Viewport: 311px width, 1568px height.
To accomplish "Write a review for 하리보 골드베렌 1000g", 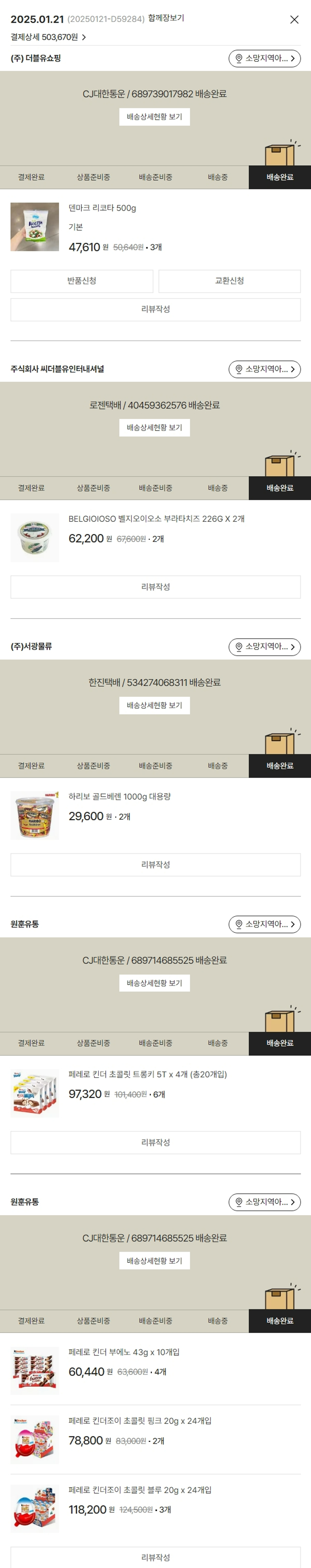I will tap(155, 864).
